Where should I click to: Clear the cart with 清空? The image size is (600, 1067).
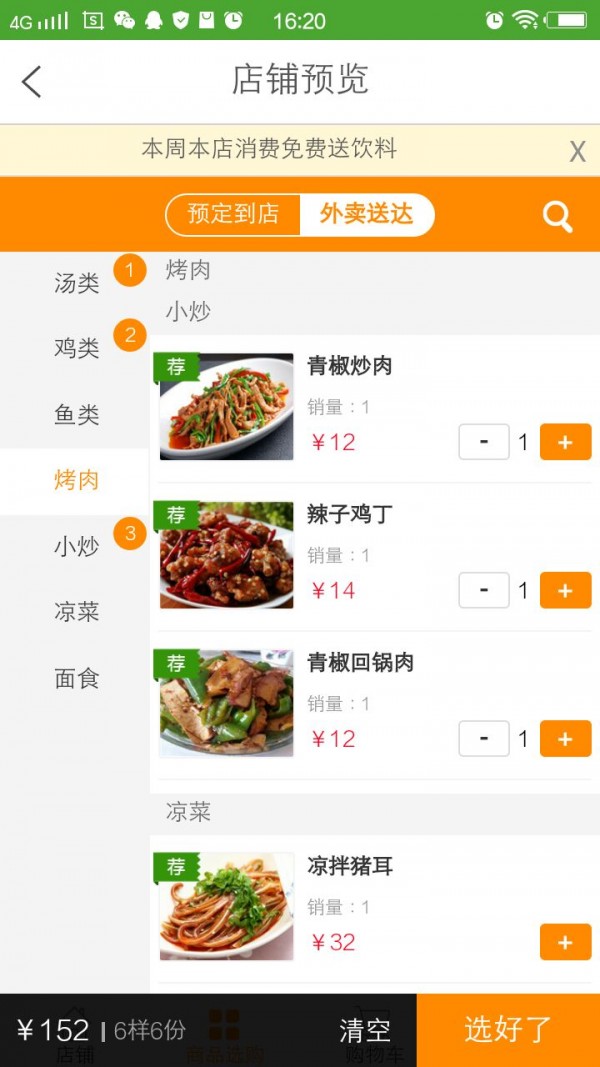pyautogui.click(x=365, y=1030)
